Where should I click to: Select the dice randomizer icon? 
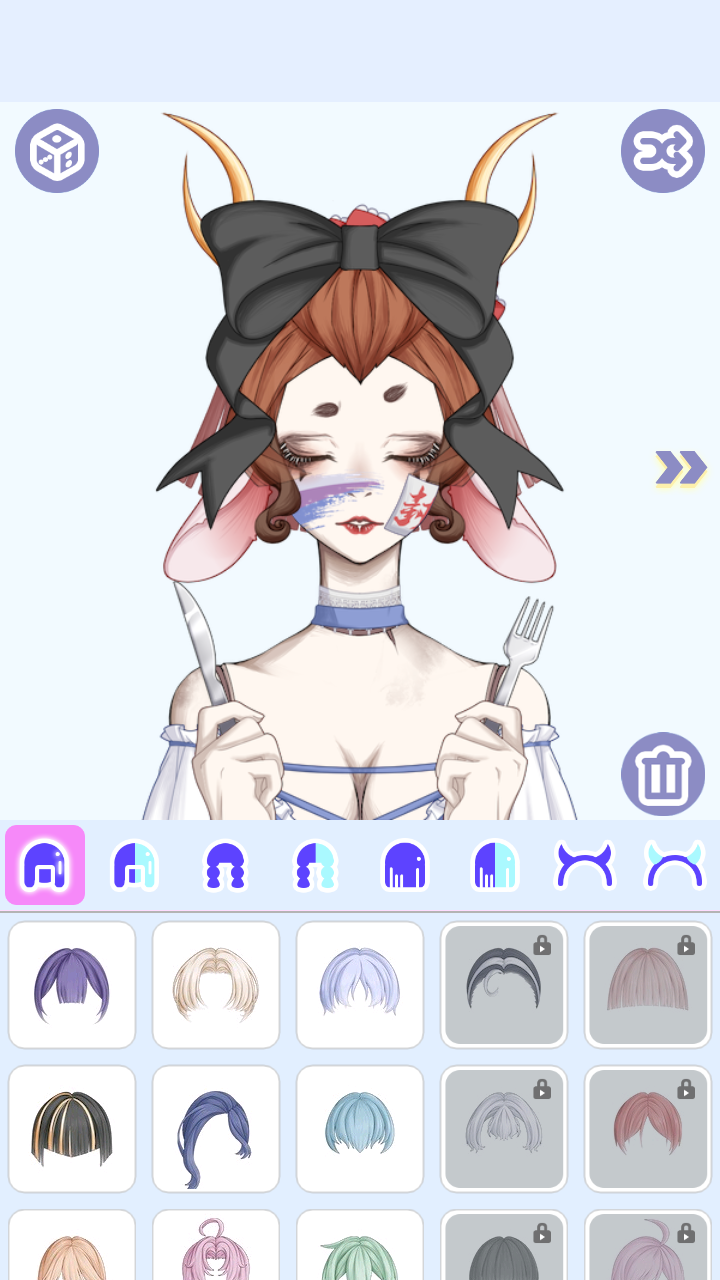[57, 150]
